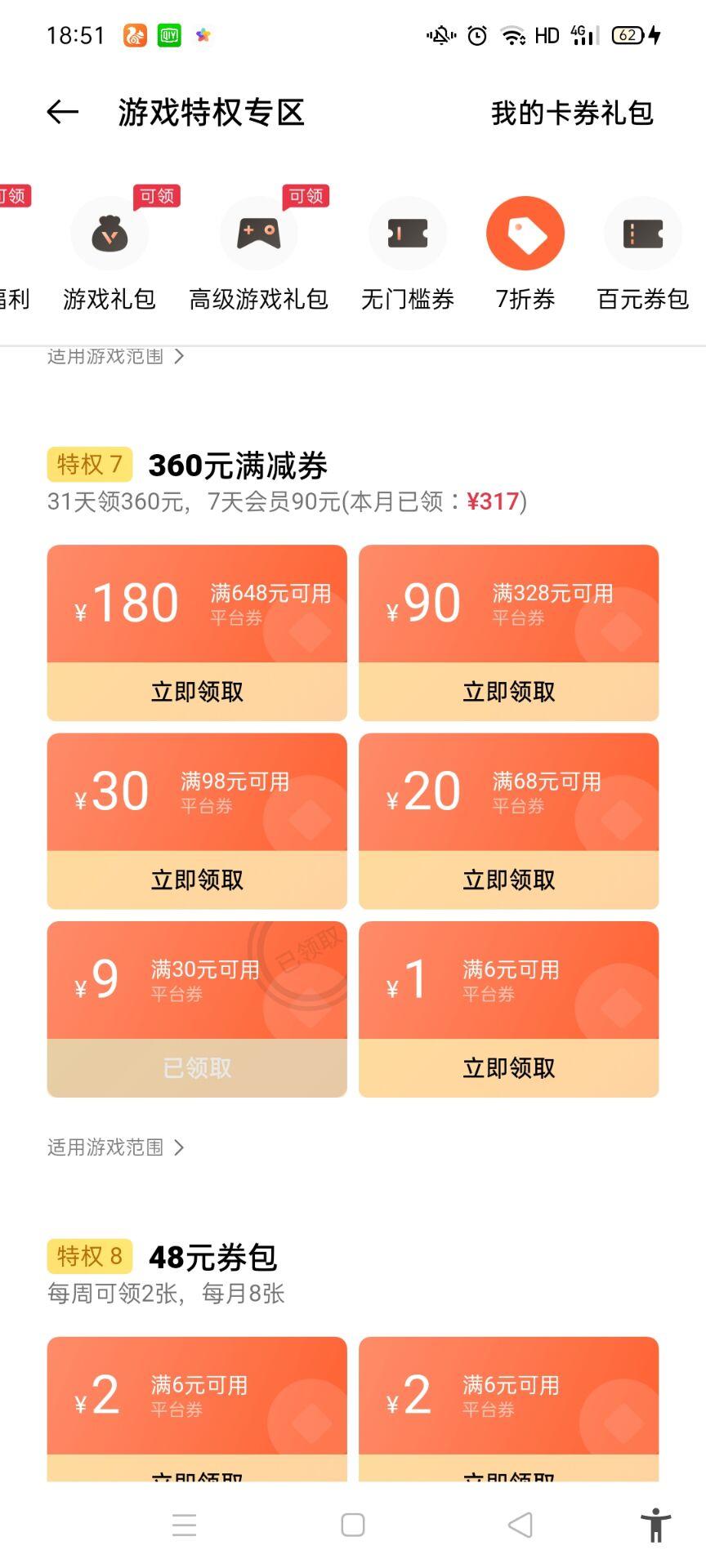Open the 游戏礼包 icon

coord(109,234)
